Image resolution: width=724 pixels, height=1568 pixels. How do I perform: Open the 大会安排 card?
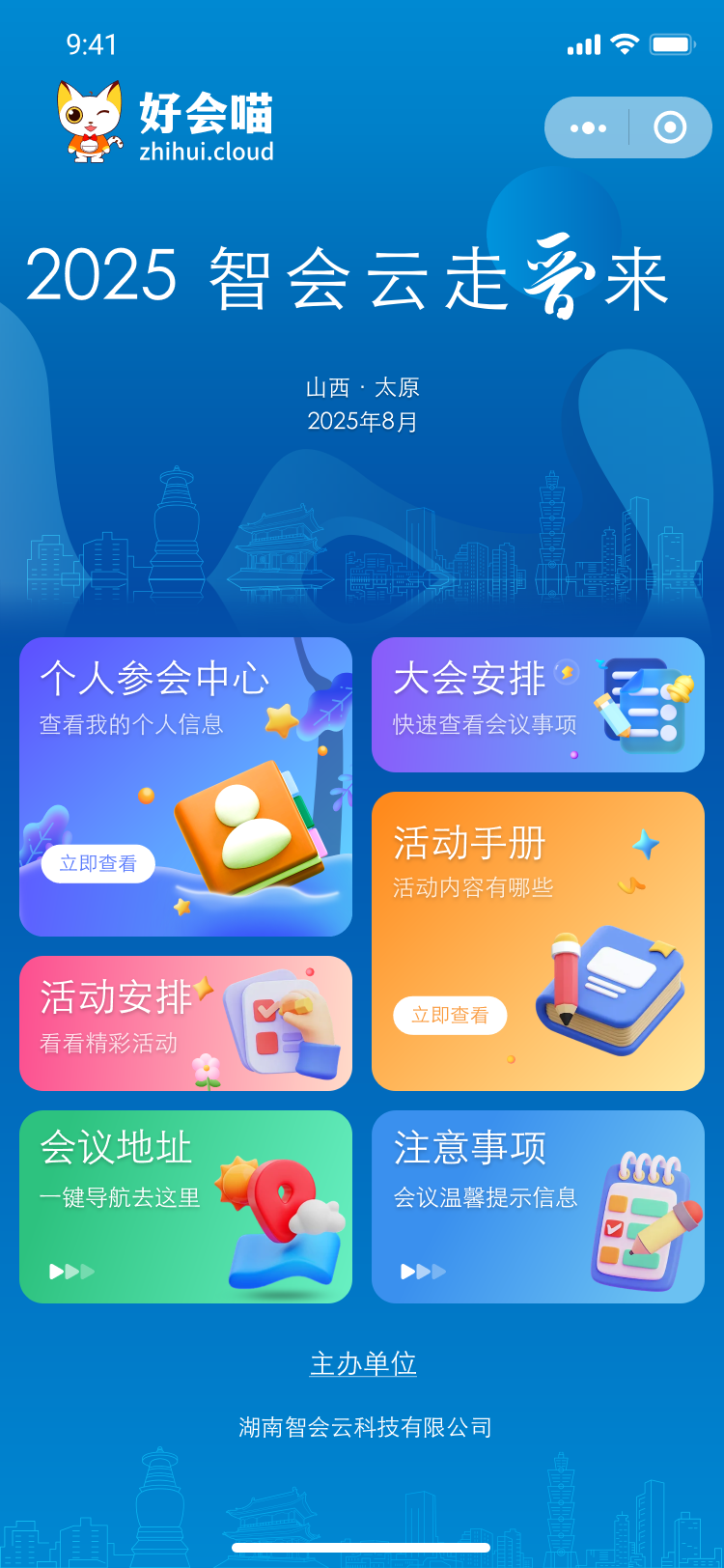(x=538, y=705)
